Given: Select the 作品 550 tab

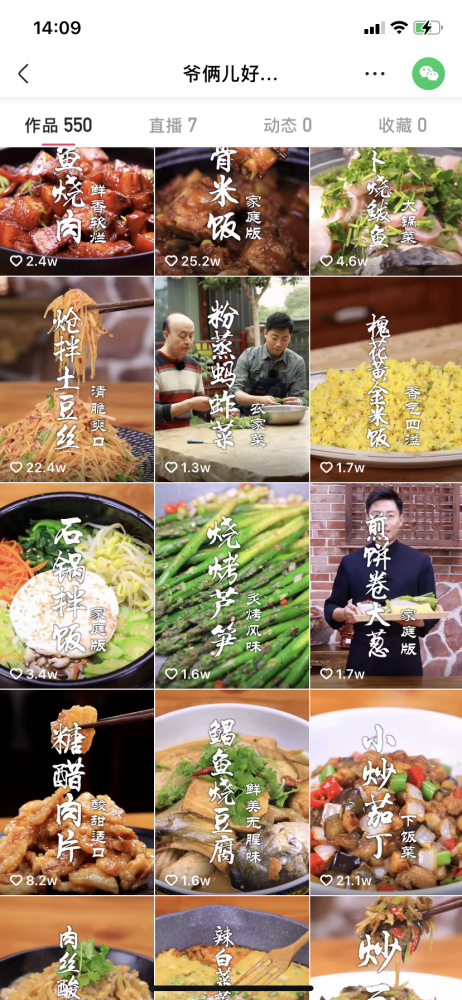Looking at the screenshot, I should click(x=58, y=125).
